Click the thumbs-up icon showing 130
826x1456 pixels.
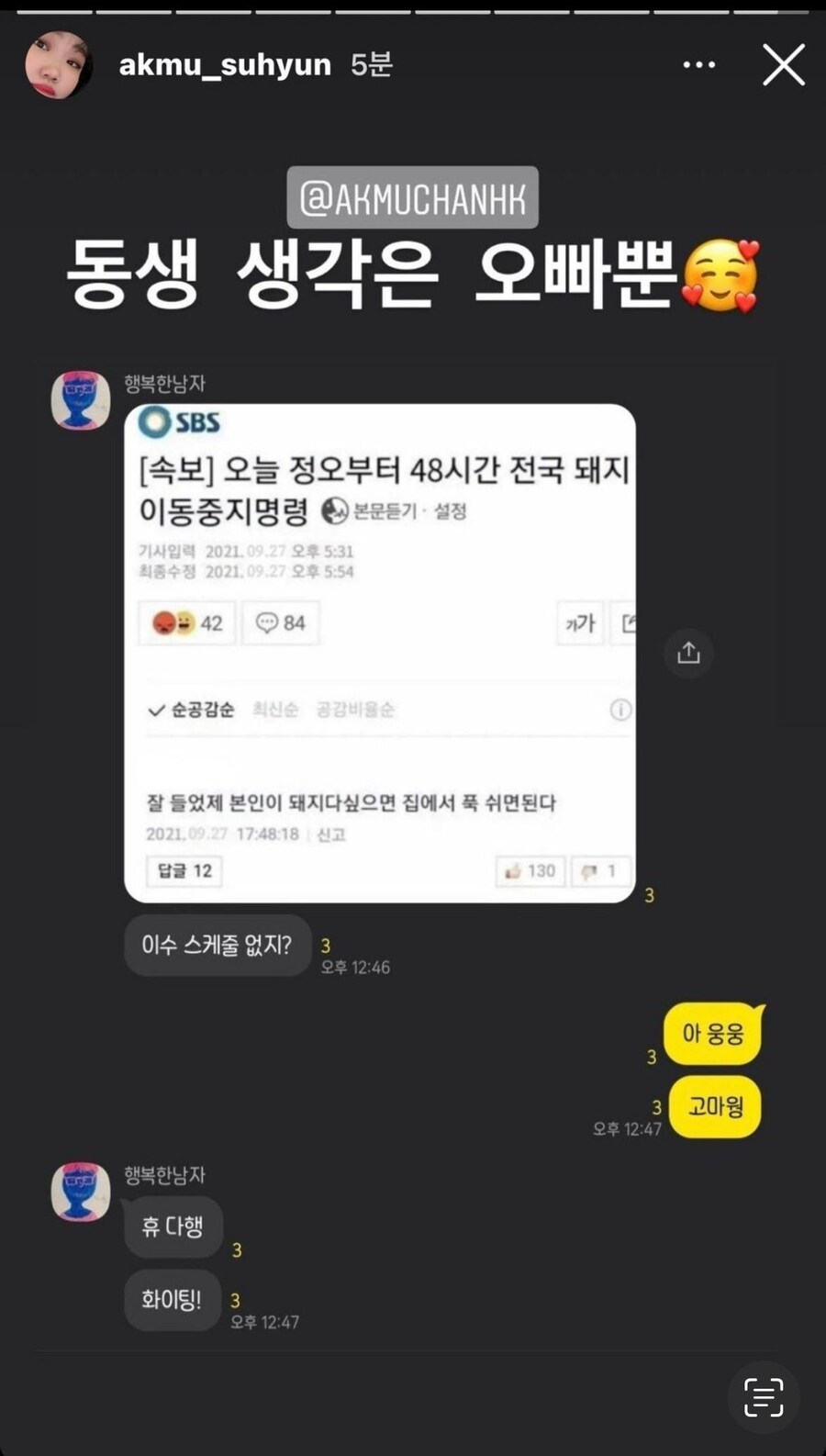[530, 870]
